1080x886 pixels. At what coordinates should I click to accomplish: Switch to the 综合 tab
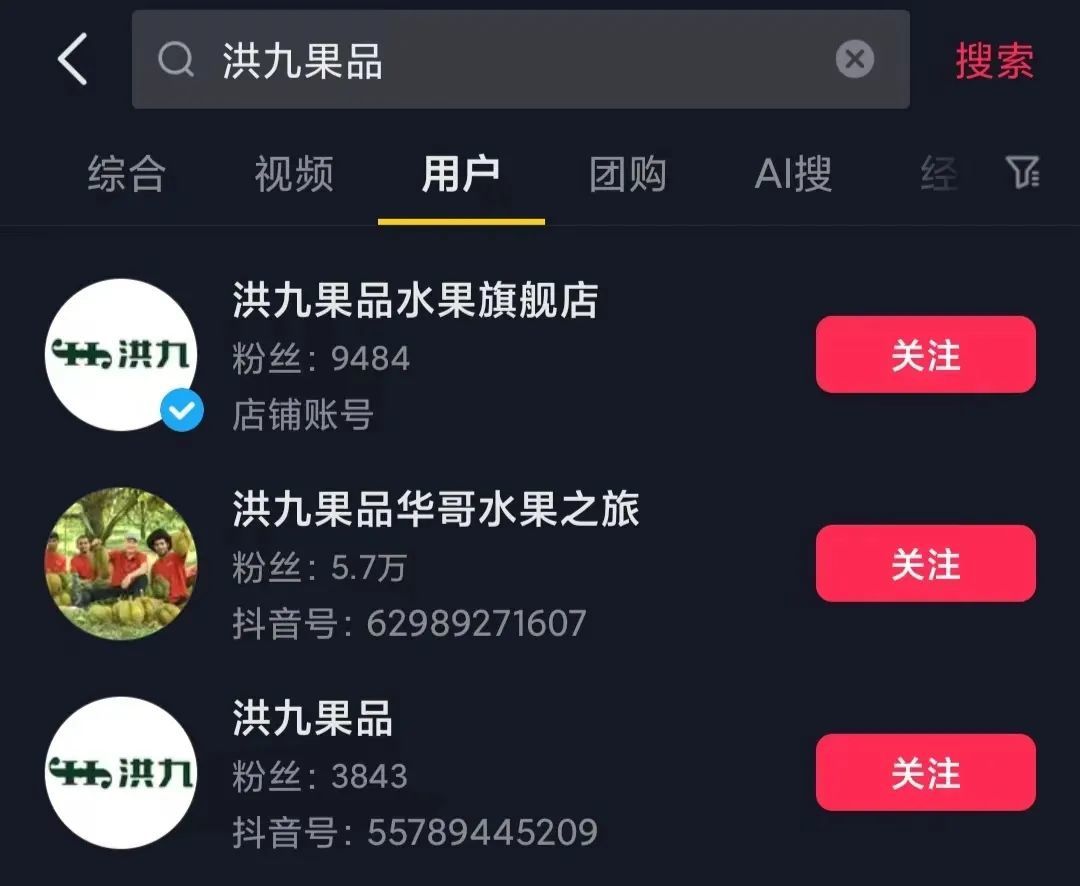126,175
